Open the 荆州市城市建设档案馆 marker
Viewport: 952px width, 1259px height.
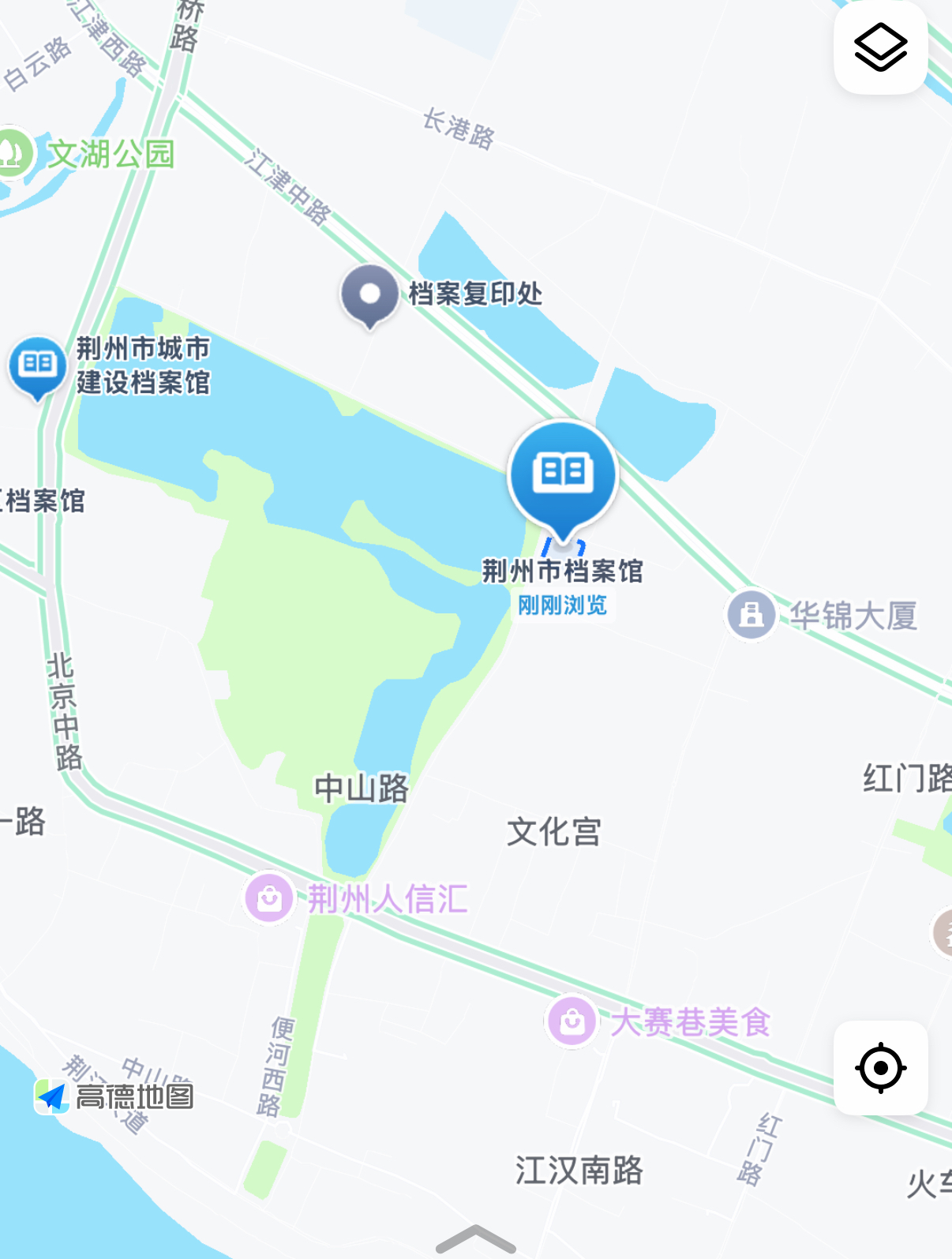click(x=37, y=365)
